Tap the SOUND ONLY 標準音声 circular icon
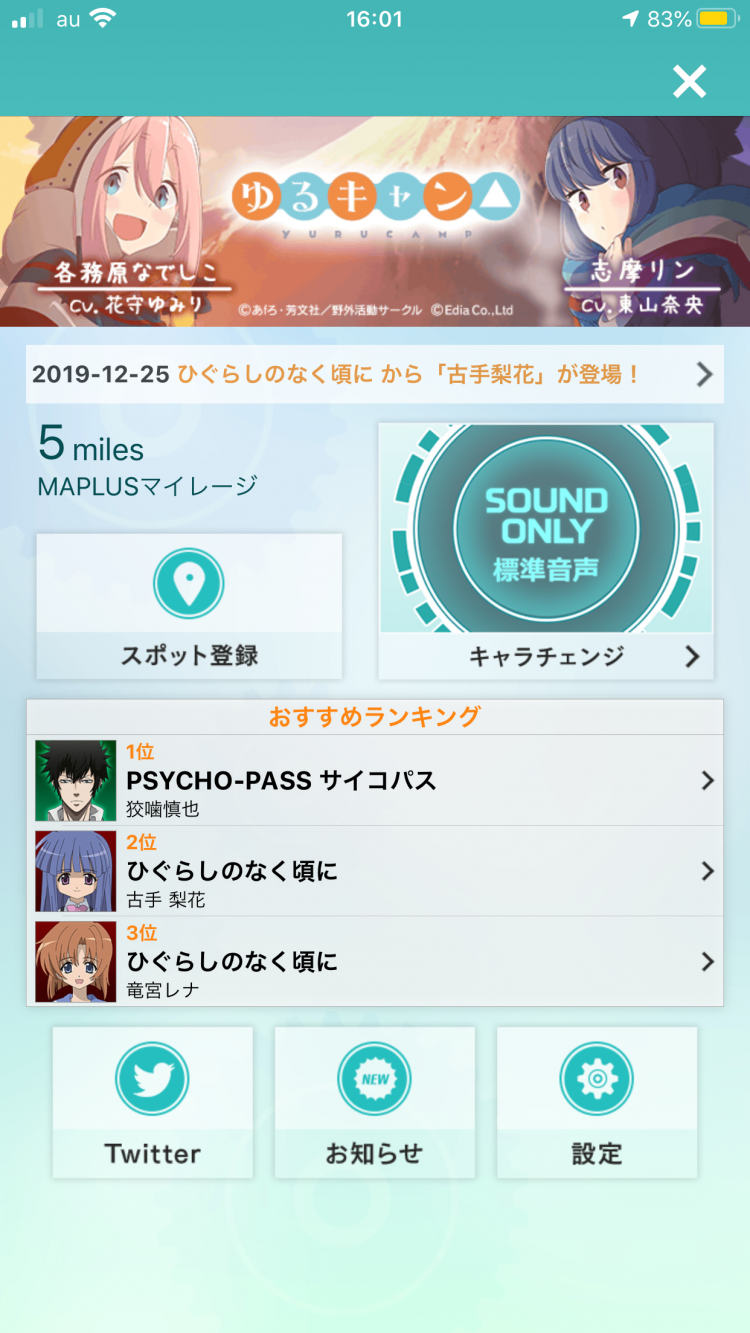Image resolution: width=750 pixels, height=1333 pixels. [545, 528]
